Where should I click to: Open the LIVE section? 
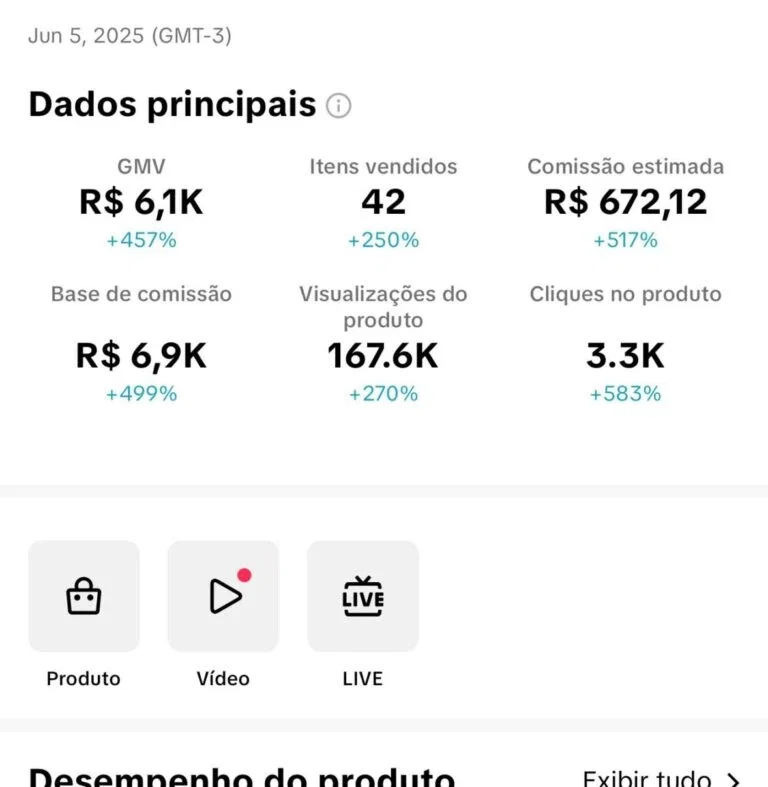[x=362, y=597]
